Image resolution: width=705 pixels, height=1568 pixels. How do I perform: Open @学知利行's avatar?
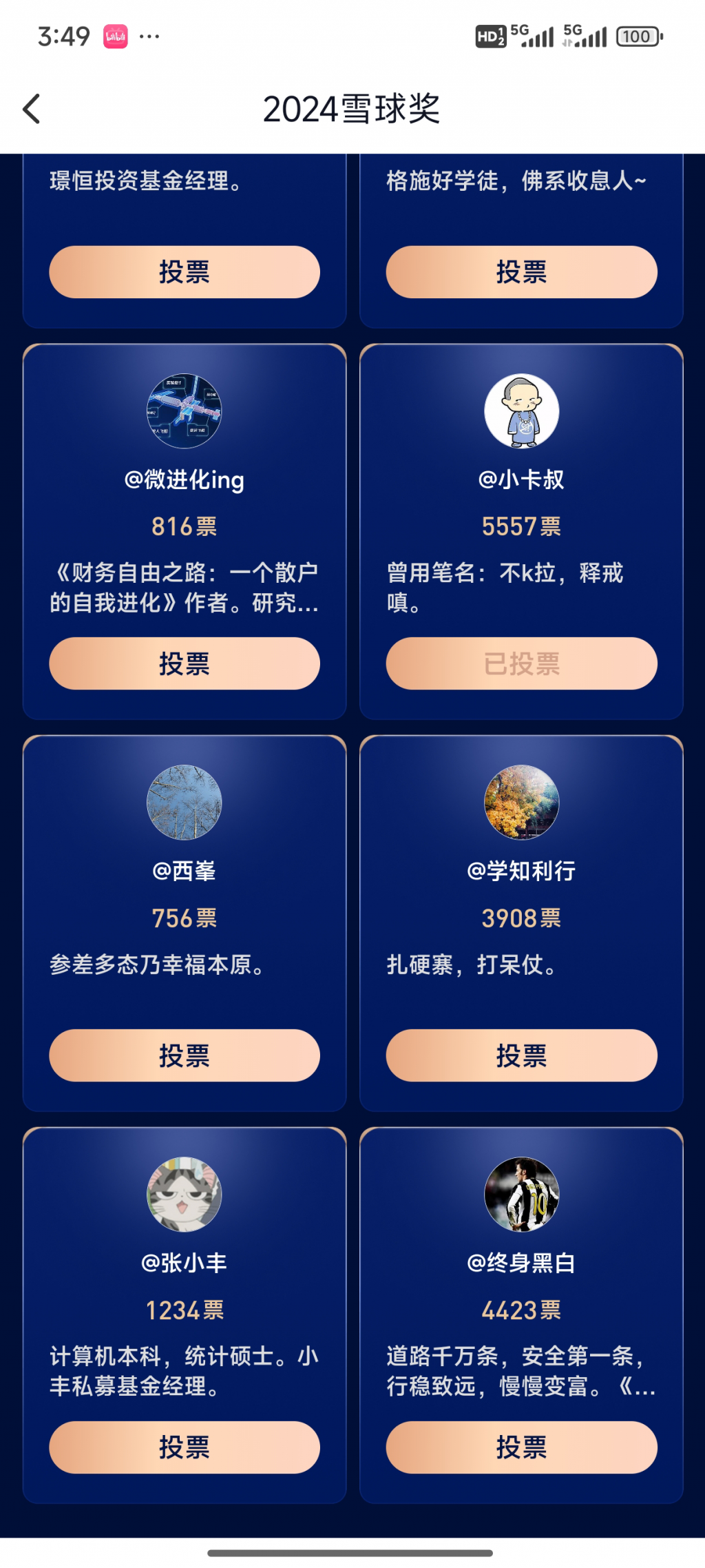(x=521, y=803)
